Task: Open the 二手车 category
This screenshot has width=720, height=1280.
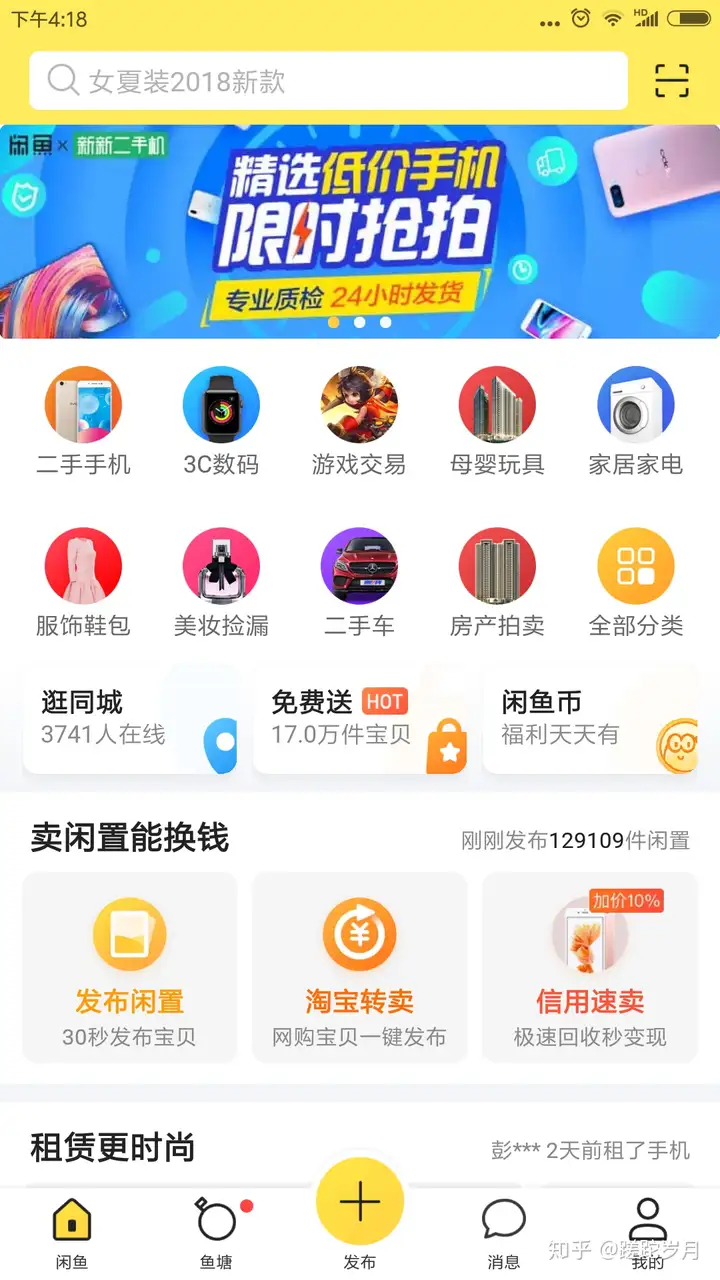Action: pyautogui.click(x=359, y=583)
